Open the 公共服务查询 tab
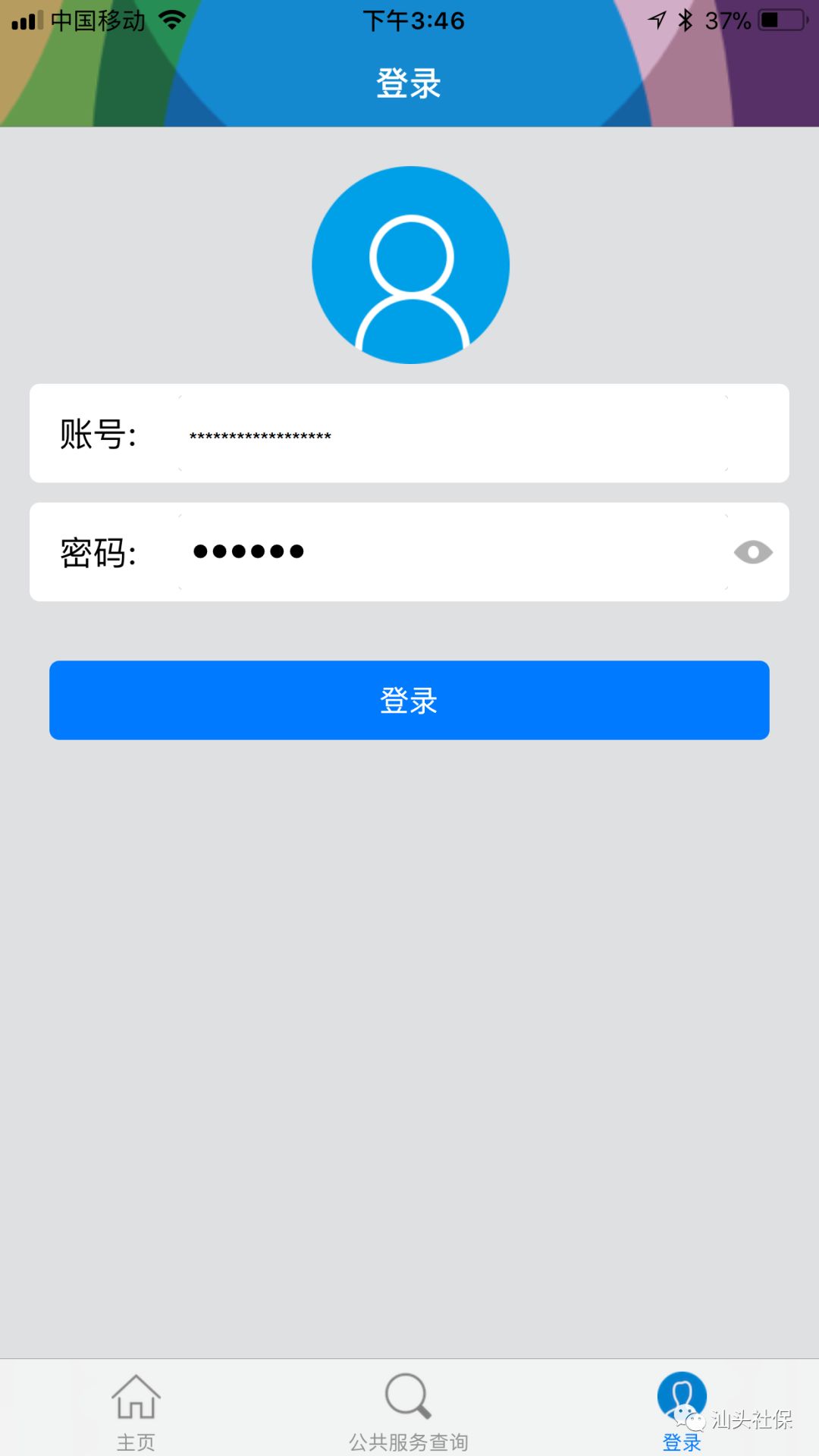Screen dimensions: 819x1456 coord(409,1410)
